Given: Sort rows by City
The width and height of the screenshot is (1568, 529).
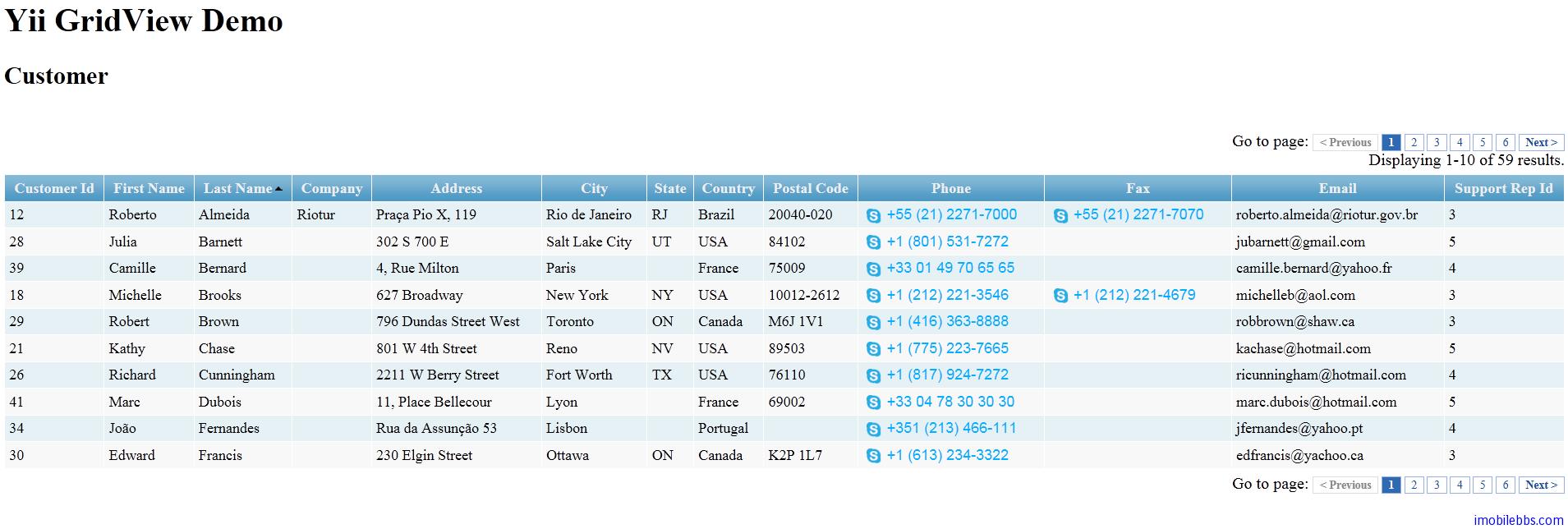Looking at the screenshot, I should pos(594,189).
